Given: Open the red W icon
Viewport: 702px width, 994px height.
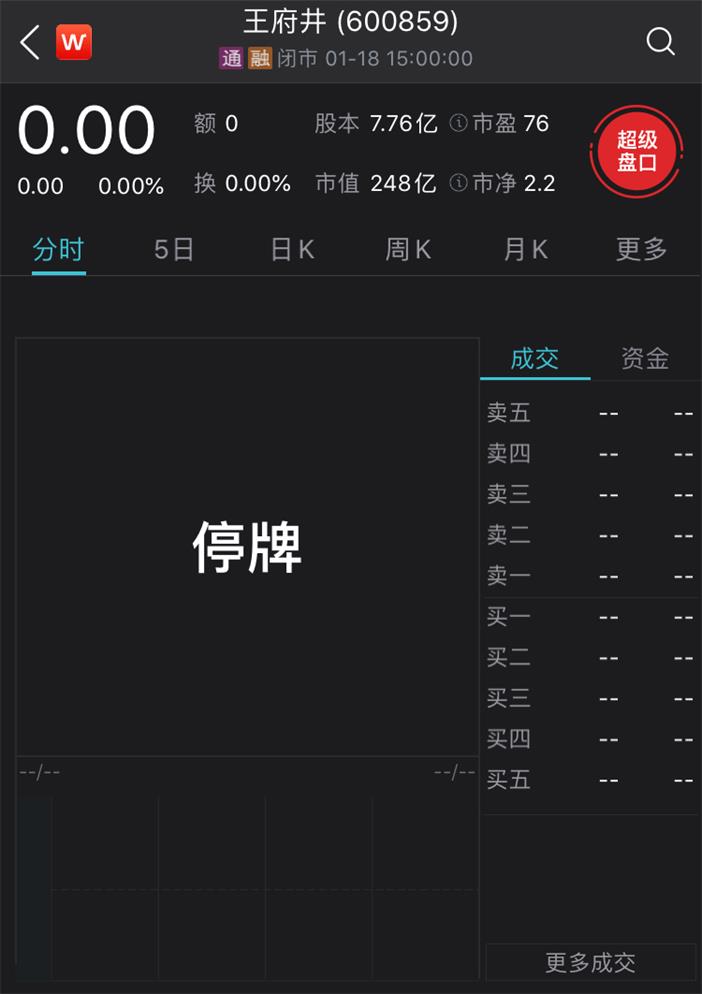Looking at the screenshot, I should coord(74,42).
